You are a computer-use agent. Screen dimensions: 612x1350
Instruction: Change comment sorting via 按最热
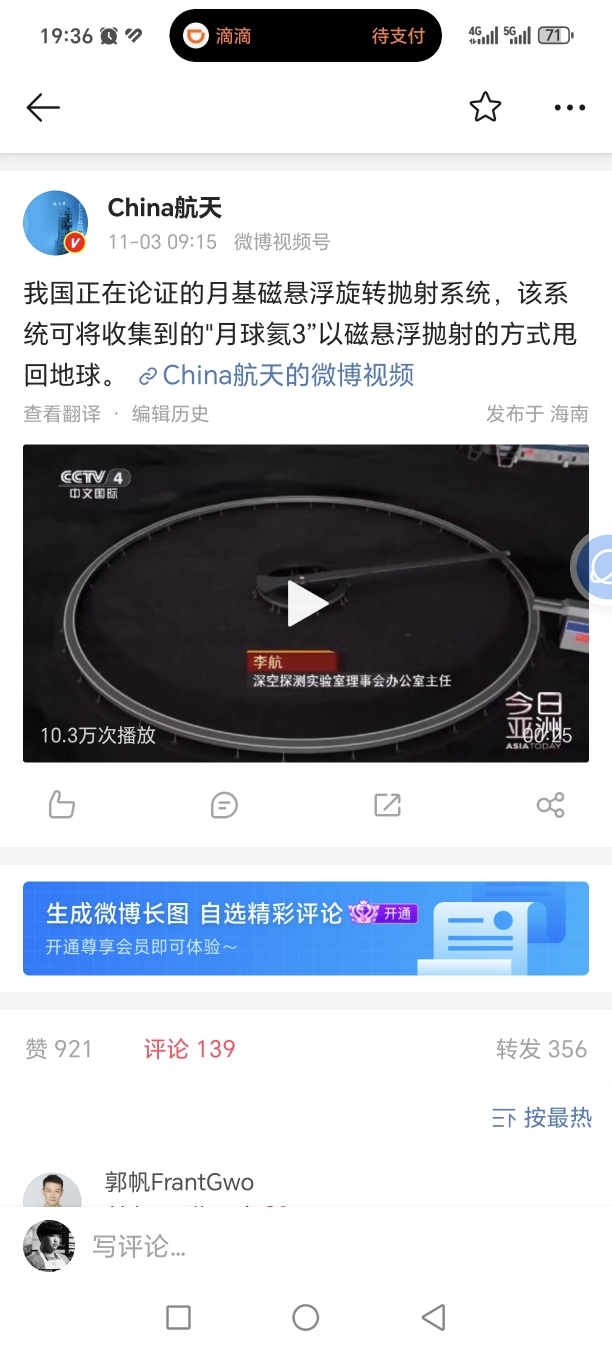[x=542, y=1117]
